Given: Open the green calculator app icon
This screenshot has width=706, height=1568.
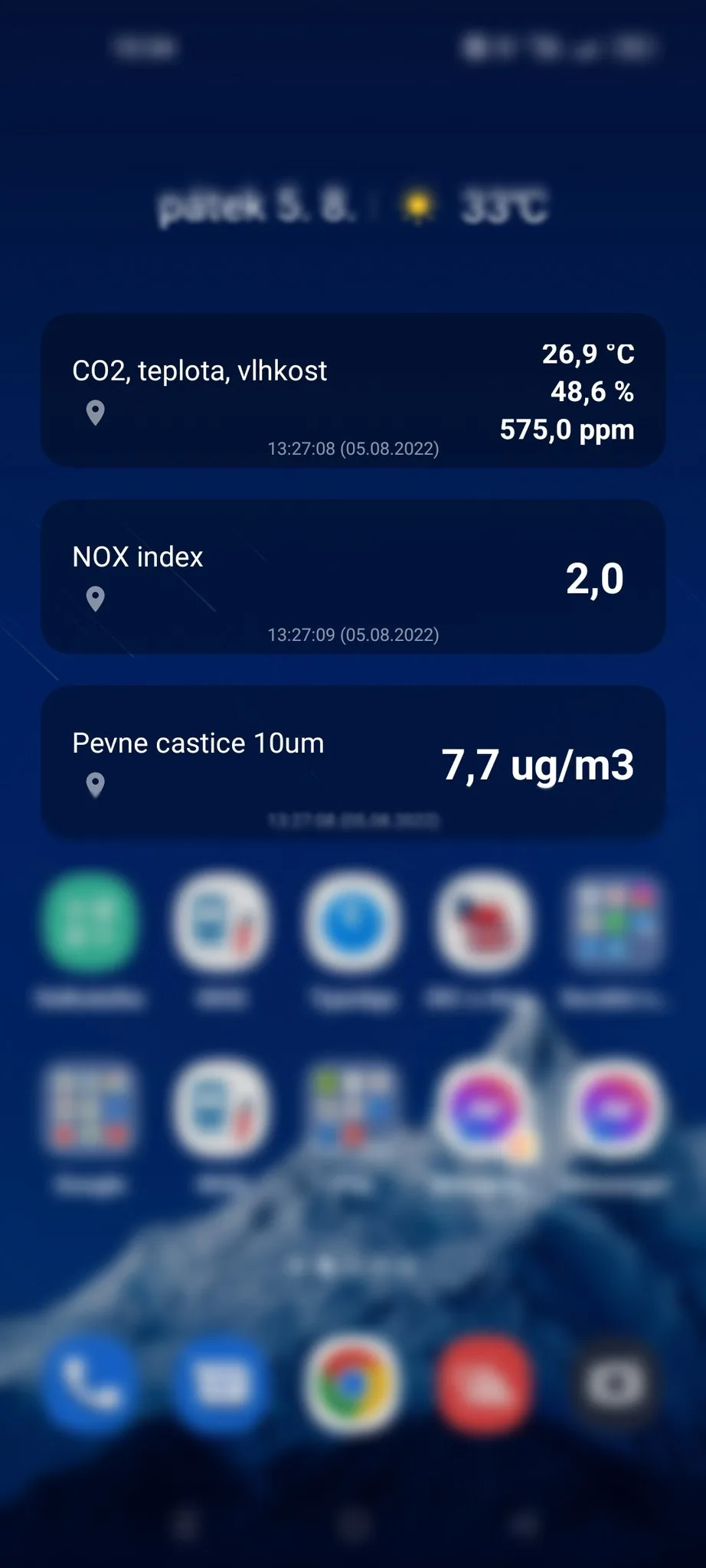Looking at the screenshot, I should 90,922.
